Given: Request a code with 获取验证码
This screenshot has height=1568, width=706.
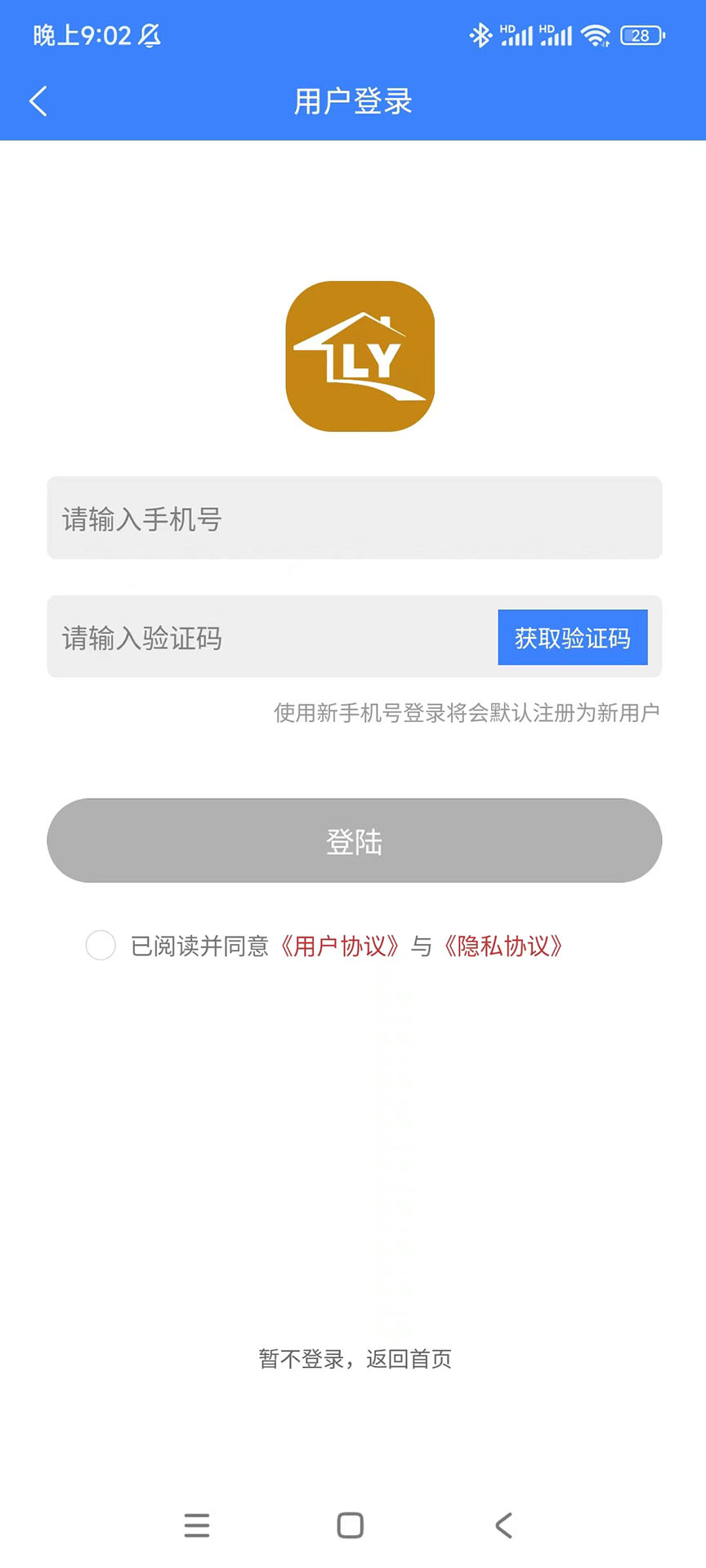Looking at the screenshot, I should (572, 638).
